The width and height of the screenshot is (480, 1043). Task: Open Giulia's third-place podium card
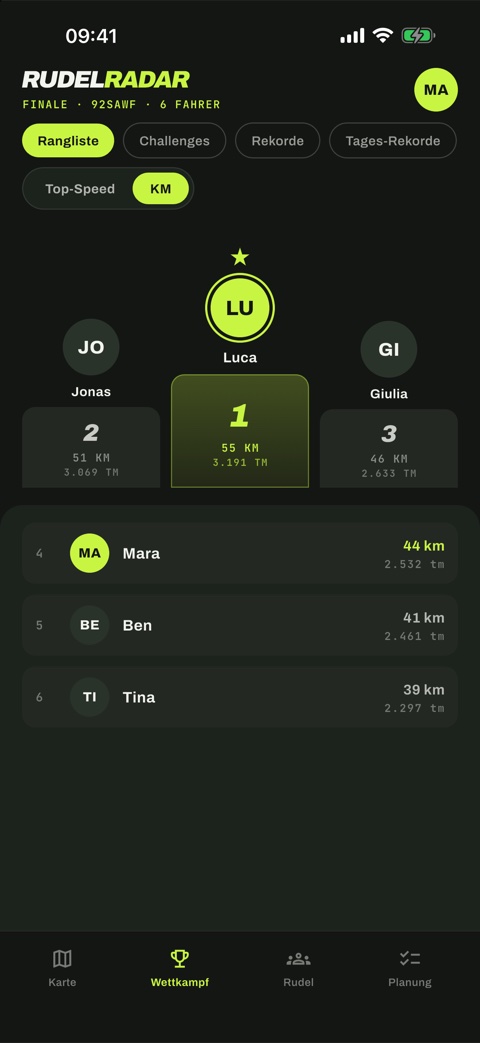click(389, 448)
